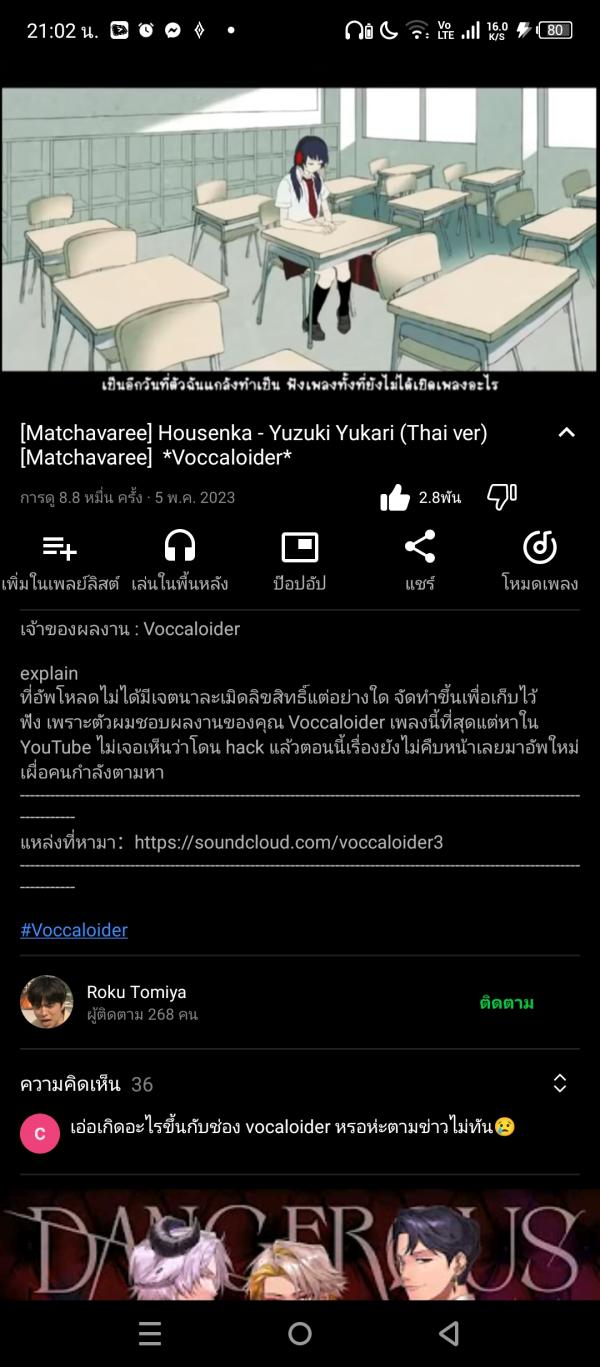600x1367 pixels.
Task: Collapse the video description chevron
Action: [566, 433]
